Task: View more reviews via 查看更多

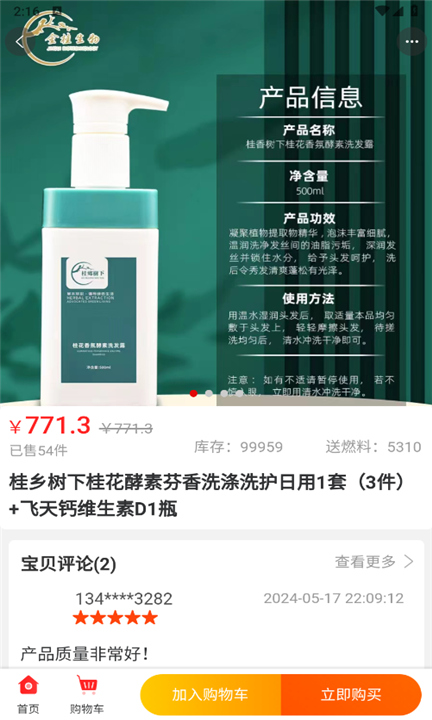Action: pyautogui.click(x=374, y=562)
